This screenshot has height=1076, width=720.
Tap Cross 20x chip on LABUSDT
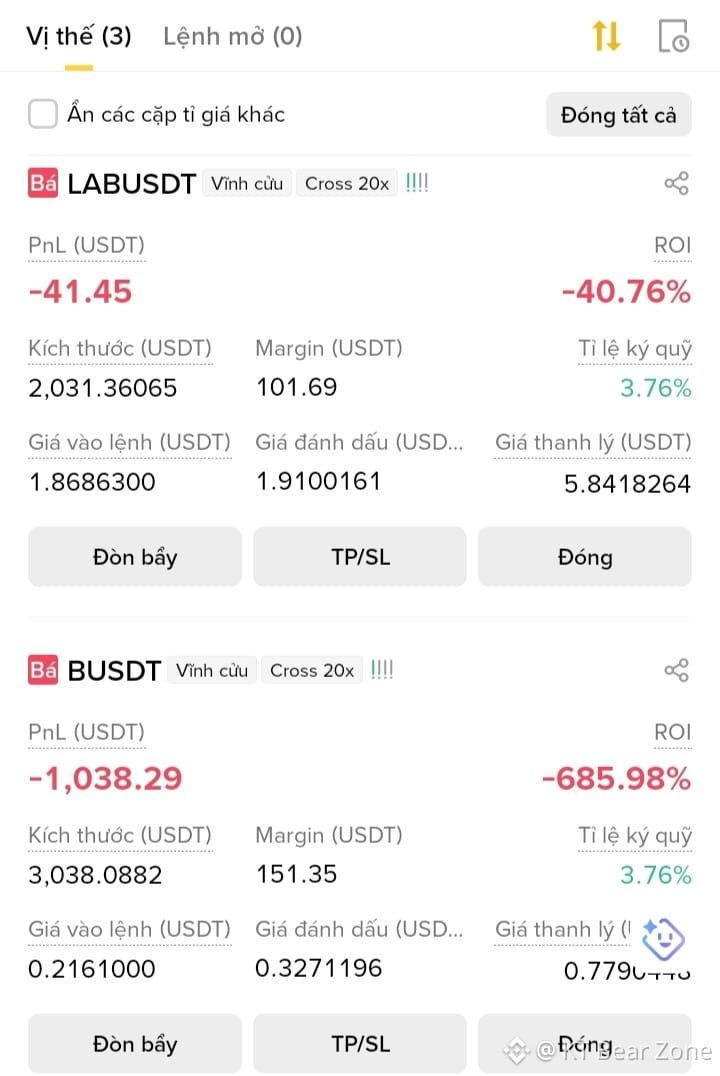[347, 183]
